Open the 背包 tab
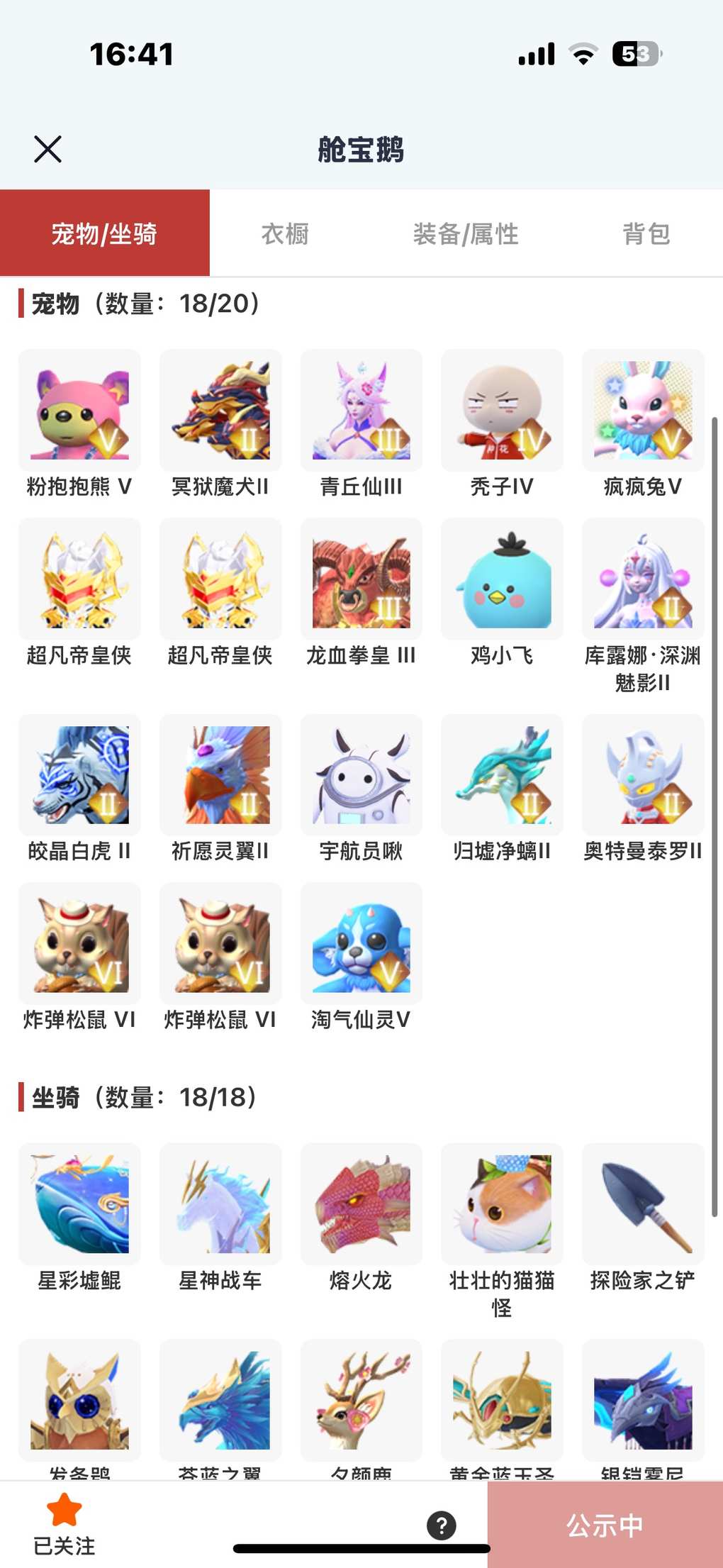The image size is (723, 1568). [646, 233]
